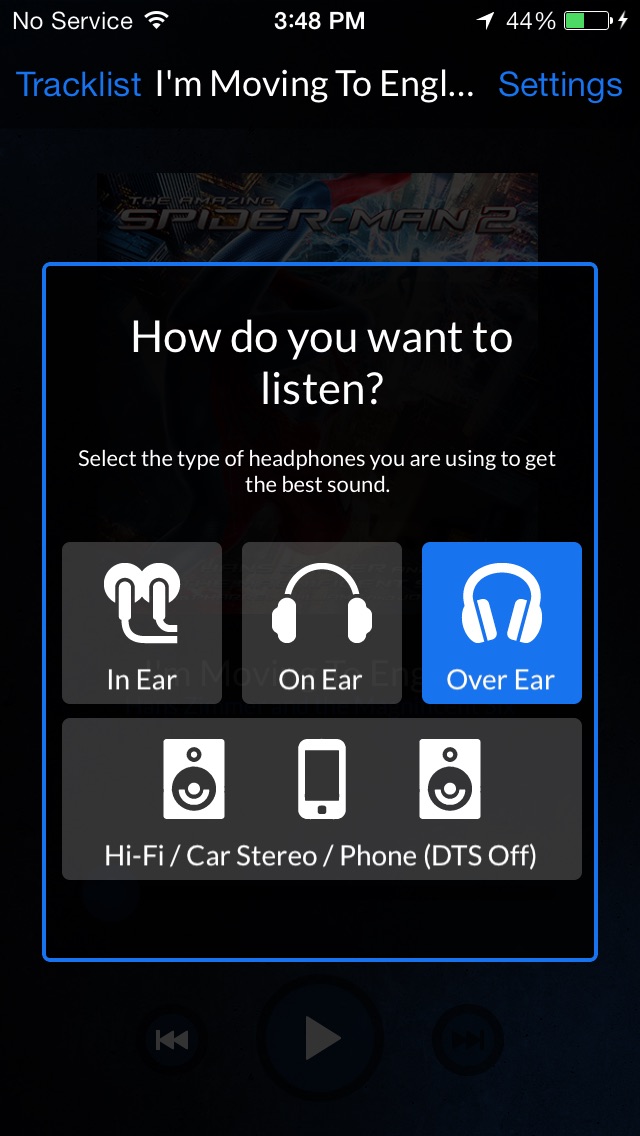Image resolution: width=640 pixels, height=1136 pixels.
Task: Select the In Ear headphones option
Action: (142, 622)
